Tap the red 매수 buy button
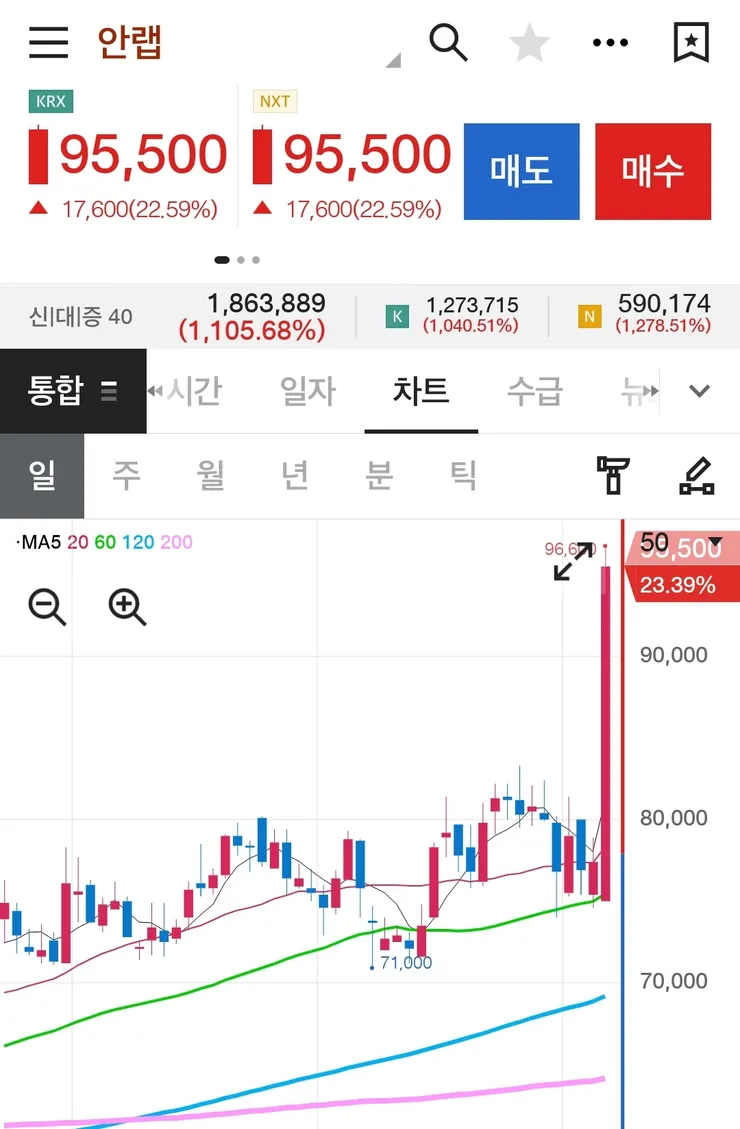This screenshot has width=740, height=1129. (x=652, y=171)
